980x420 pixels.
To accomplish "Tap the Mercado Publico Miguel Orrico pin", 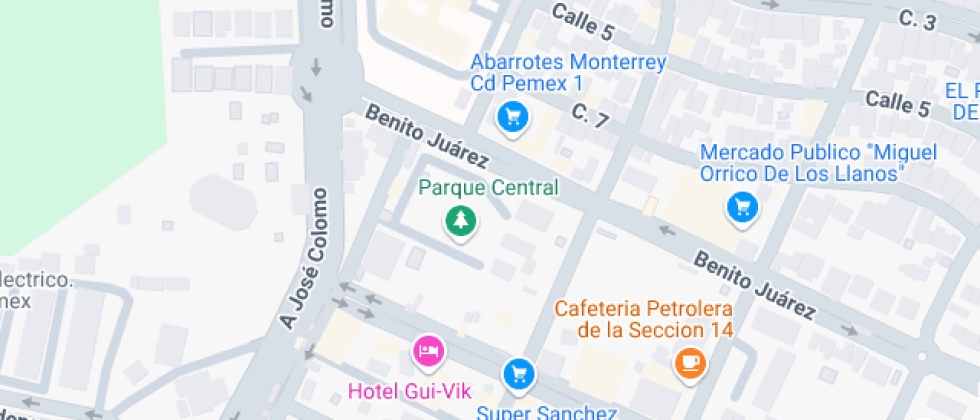I will pos(742,207).
